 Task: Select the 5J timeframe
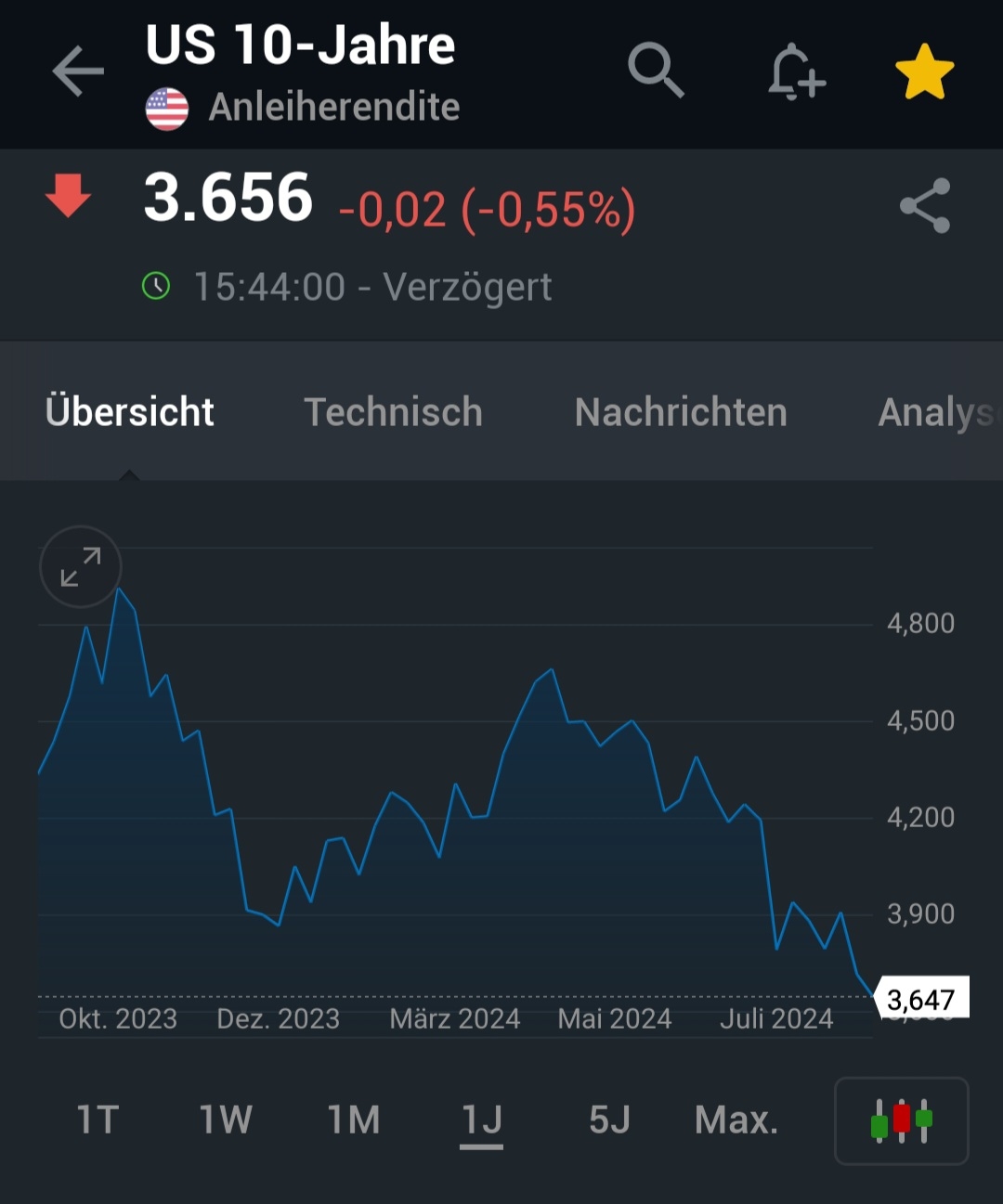pyautogui.click(x=608, y=1120)
